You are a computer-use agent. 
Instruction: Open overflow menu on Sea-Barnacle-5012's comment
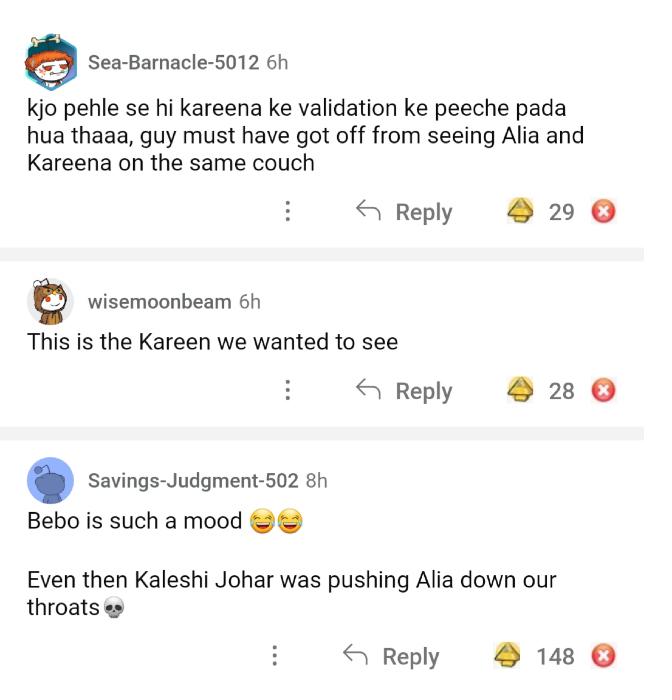(288, 212)
